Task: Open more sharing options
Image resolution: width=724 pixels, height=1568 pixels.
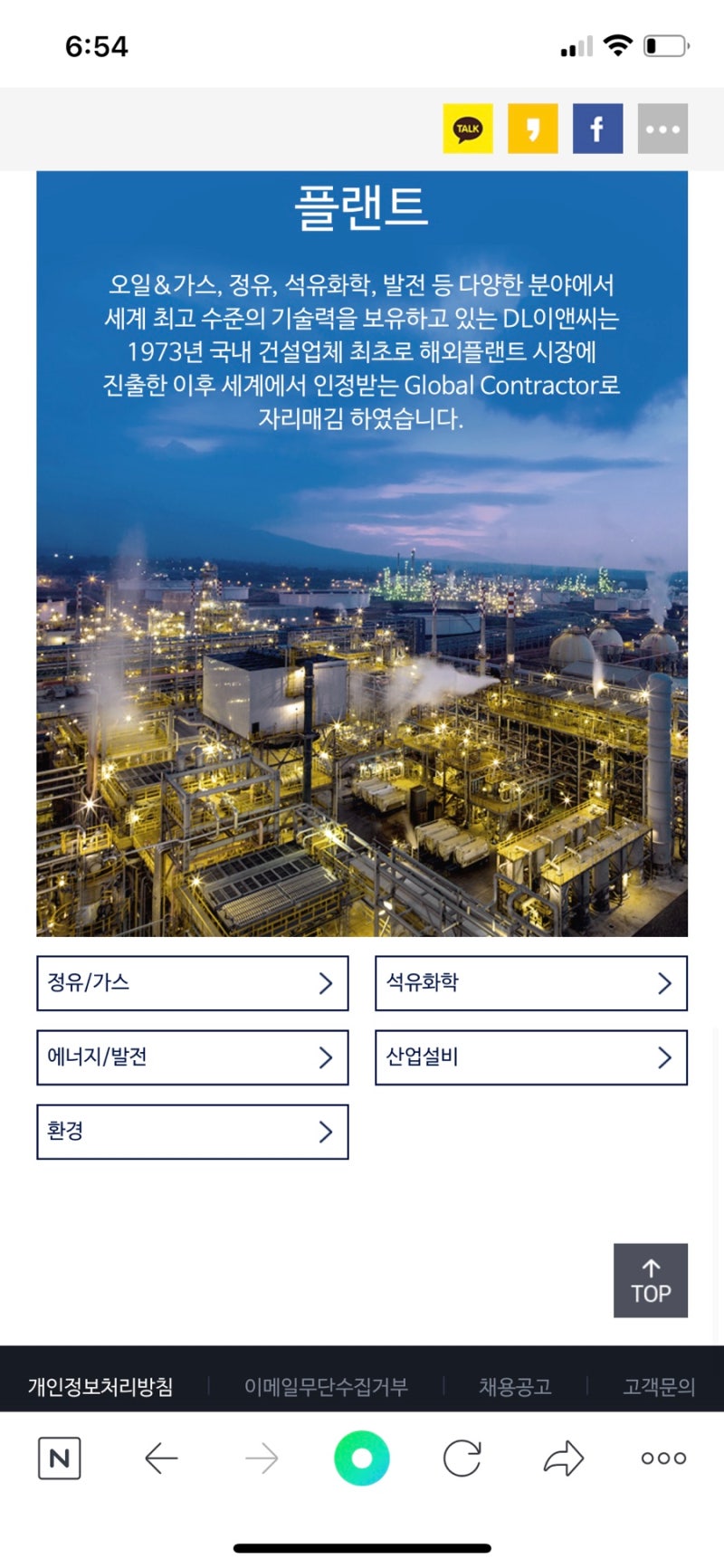Action: click(x=662, y=129)
